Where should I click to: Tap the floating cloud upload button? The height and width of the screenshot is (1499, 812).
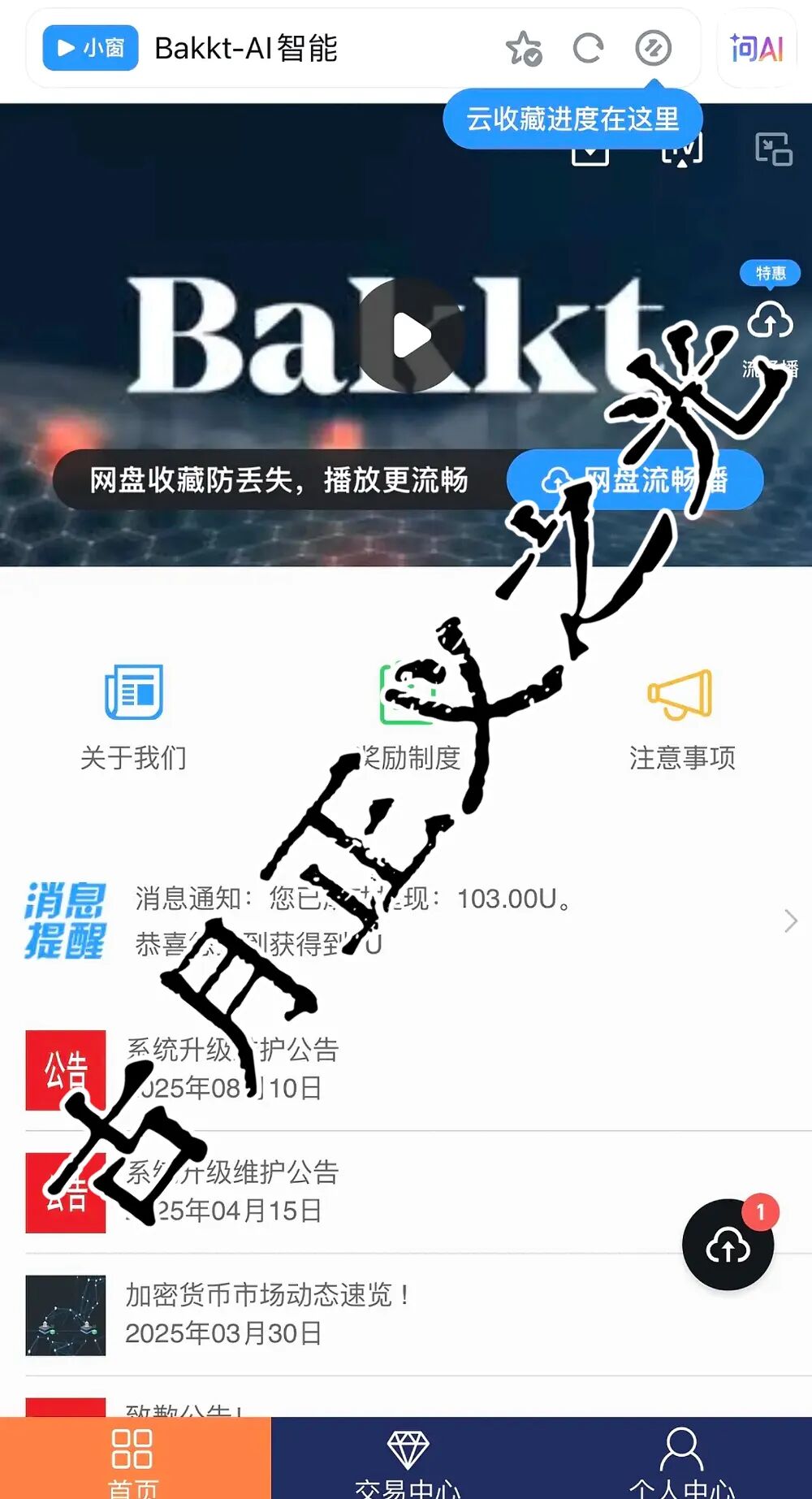click(728, 1246)
